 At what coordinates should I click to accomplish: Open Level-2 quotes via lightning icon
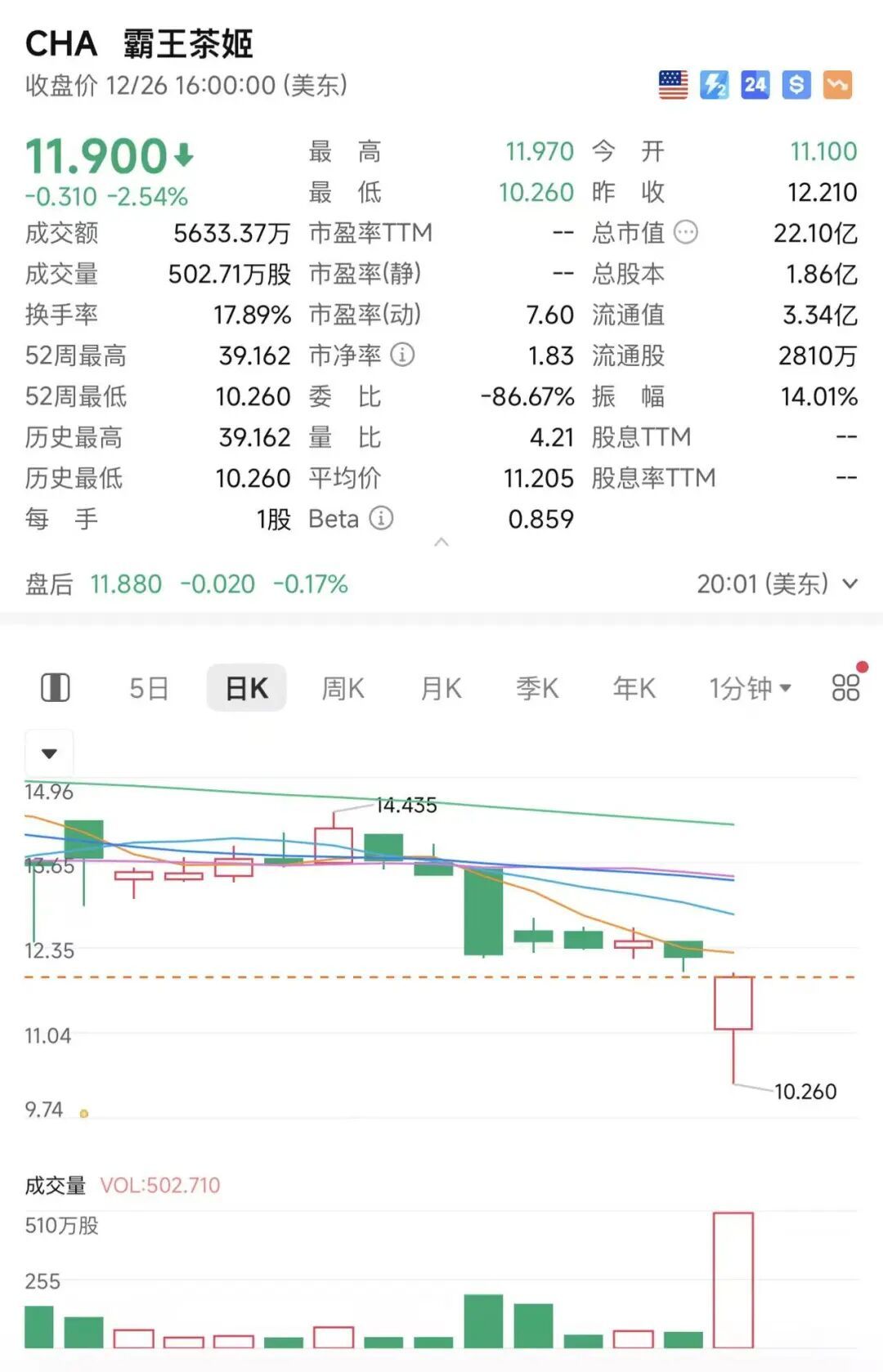(x=715, y=84)
